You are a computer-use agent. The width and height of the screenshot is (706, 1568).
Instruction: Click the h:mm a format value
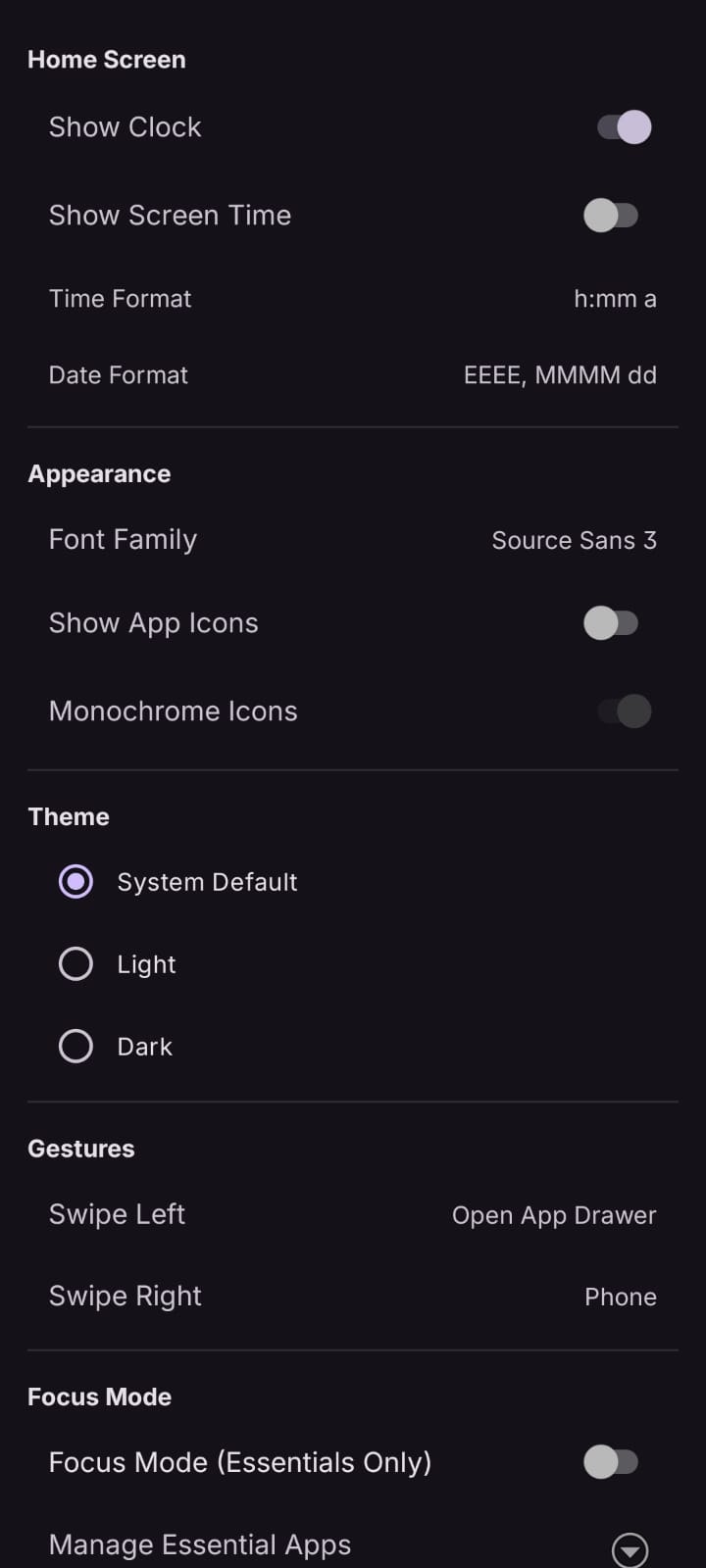click(x=616, y=299)
